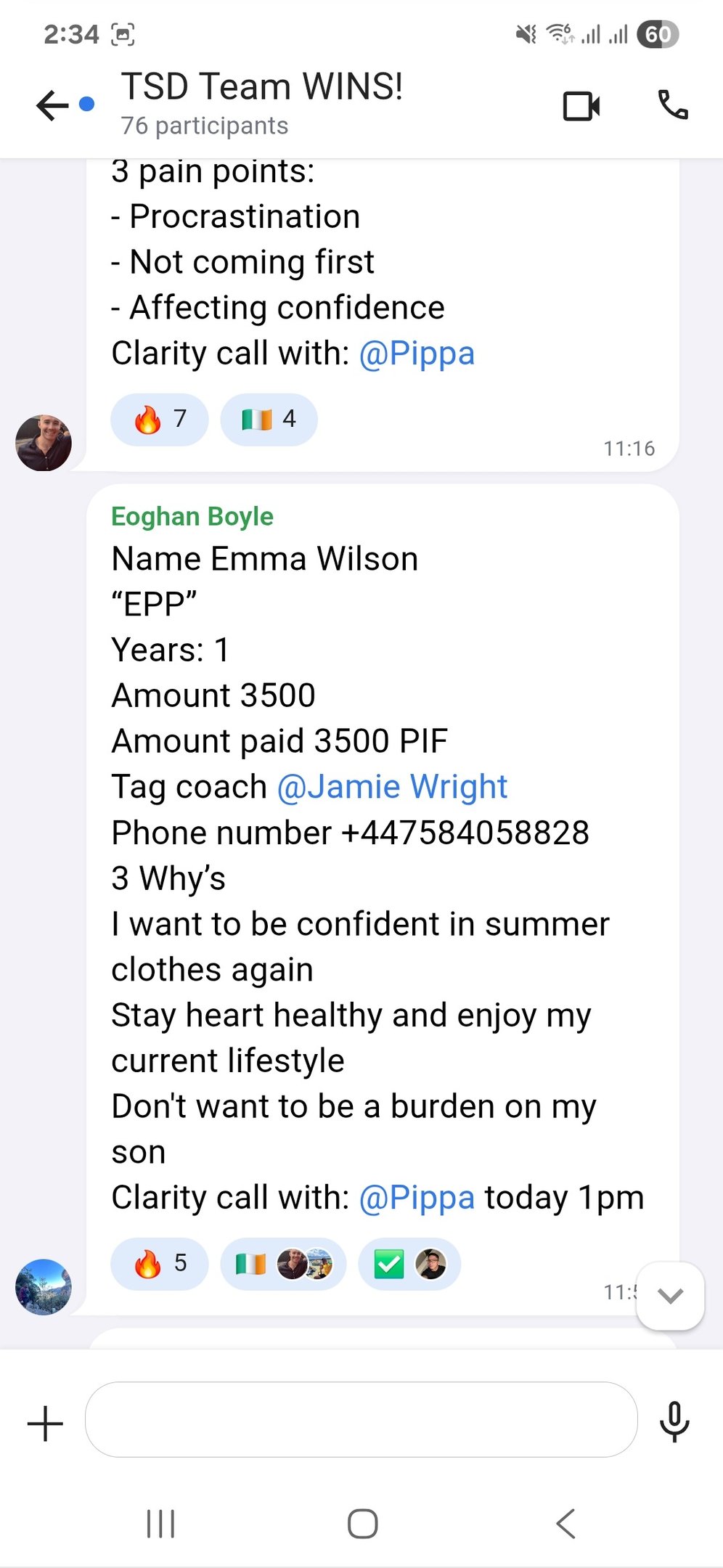The image size is (723, 1568).
Task: Open recent apps view
Action: click(160, 1523)
